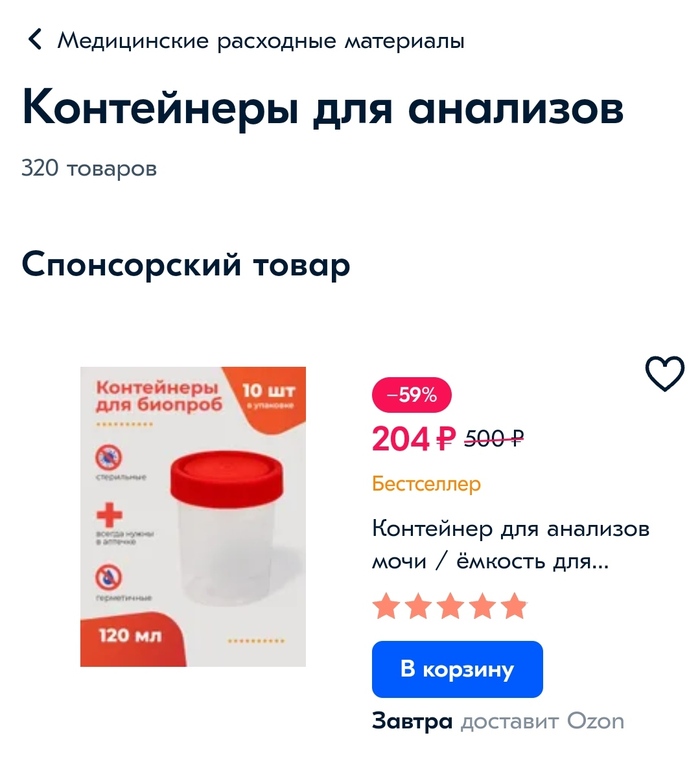Go back to Медицинские расходные материалы
Viewport: 700px width, 777px height.
point(37,41)
